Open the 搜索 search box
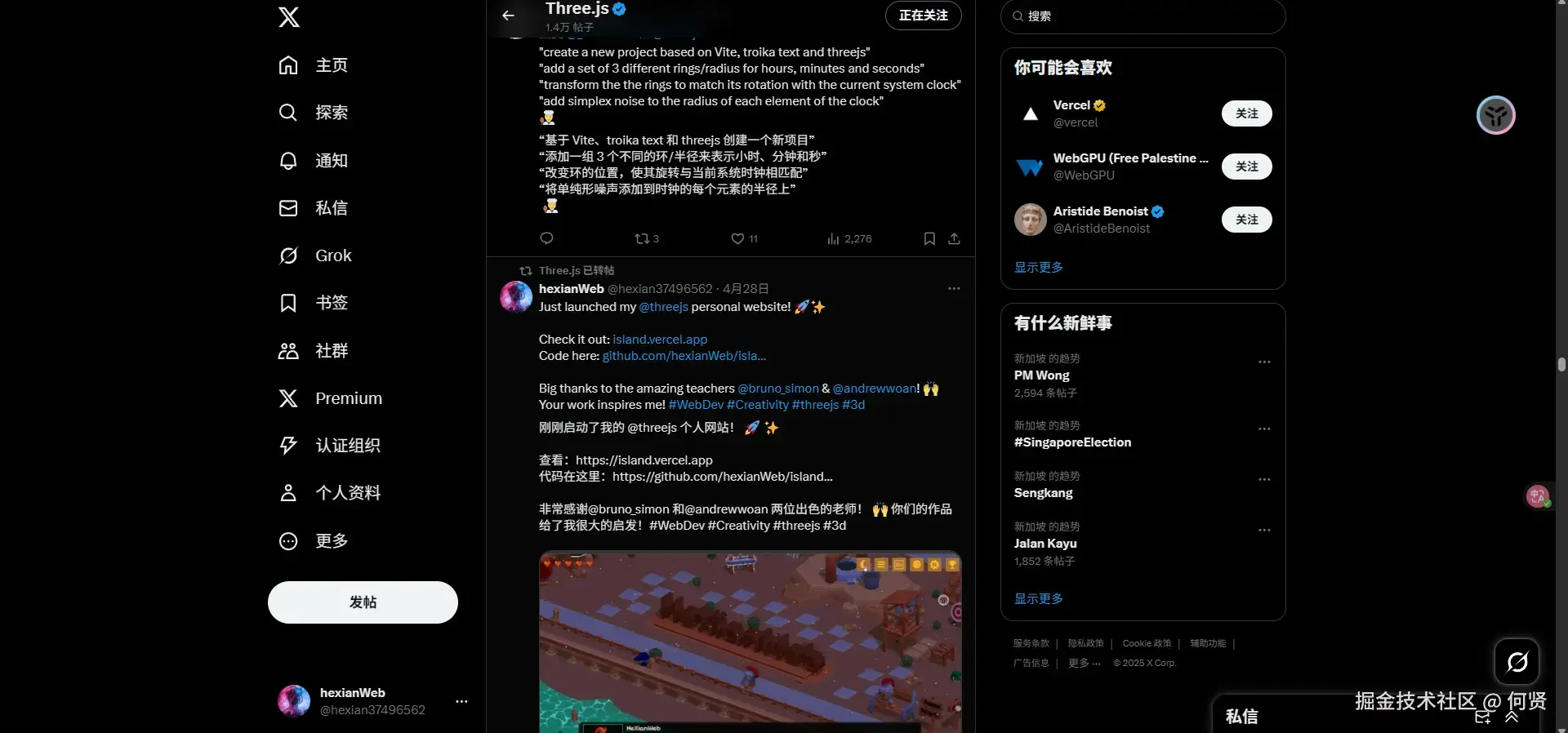 click(1143, 16)
